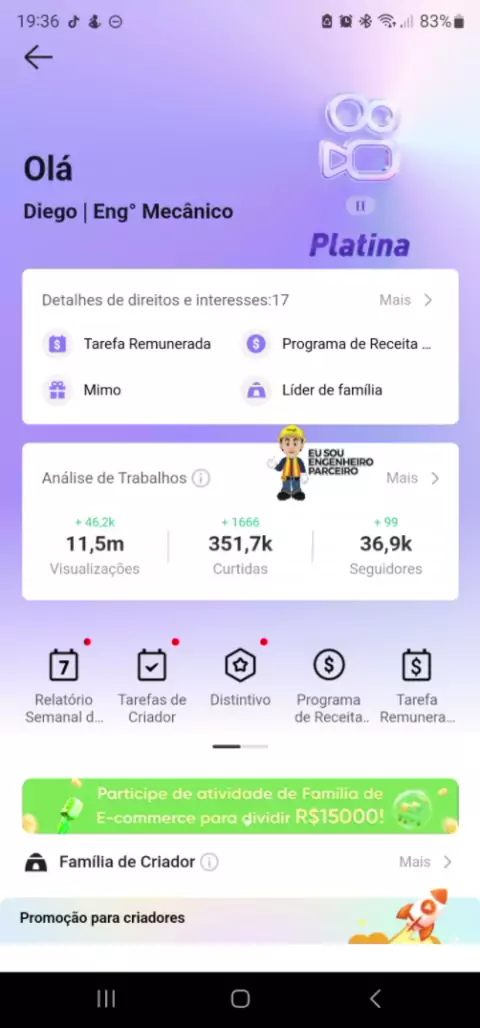View more of Análise de Trabalhos
This screenshot has height=1028, width=480.
coord(412,478)
